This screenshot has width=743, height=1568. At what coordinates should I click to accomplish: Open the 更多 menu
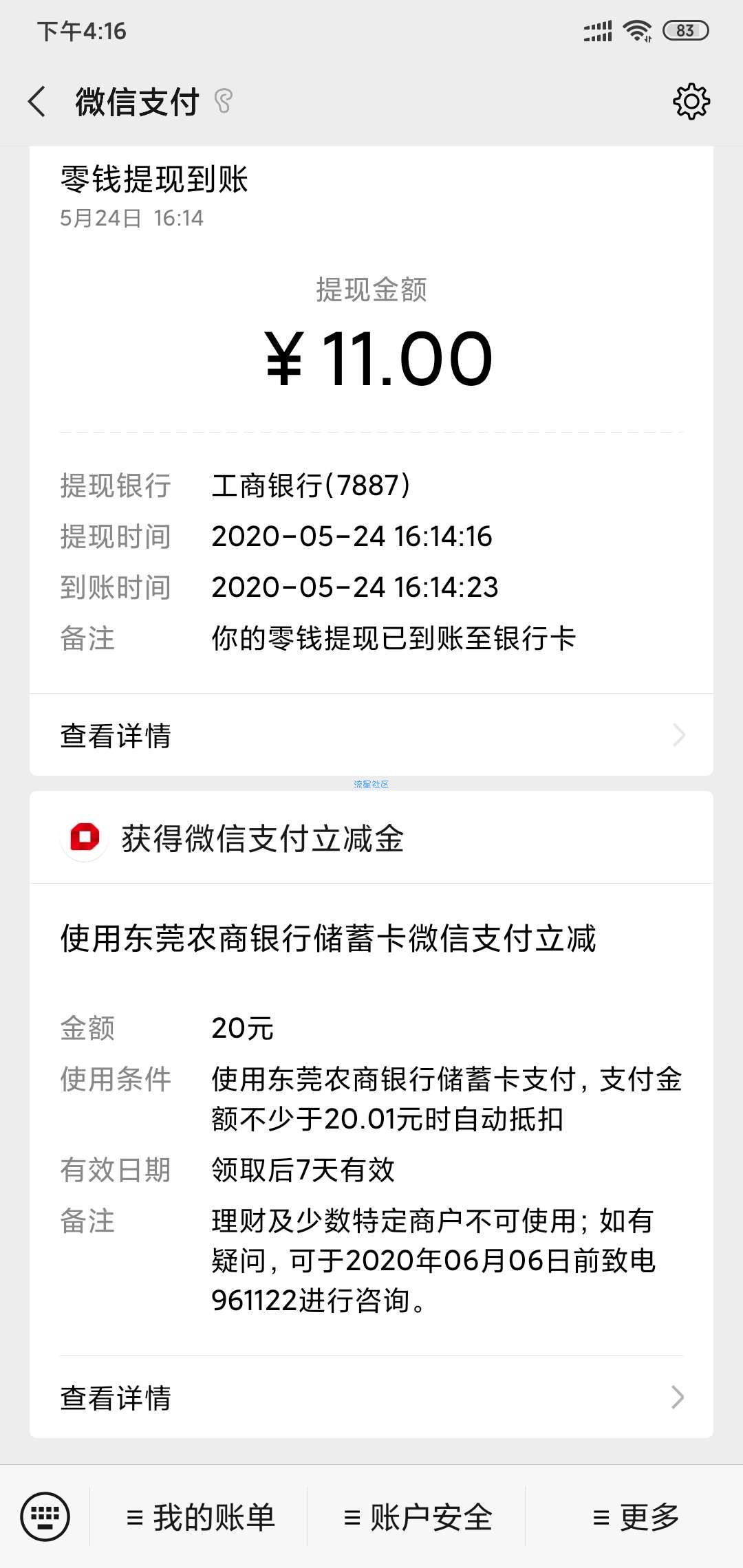click(x=635, y=1517)
